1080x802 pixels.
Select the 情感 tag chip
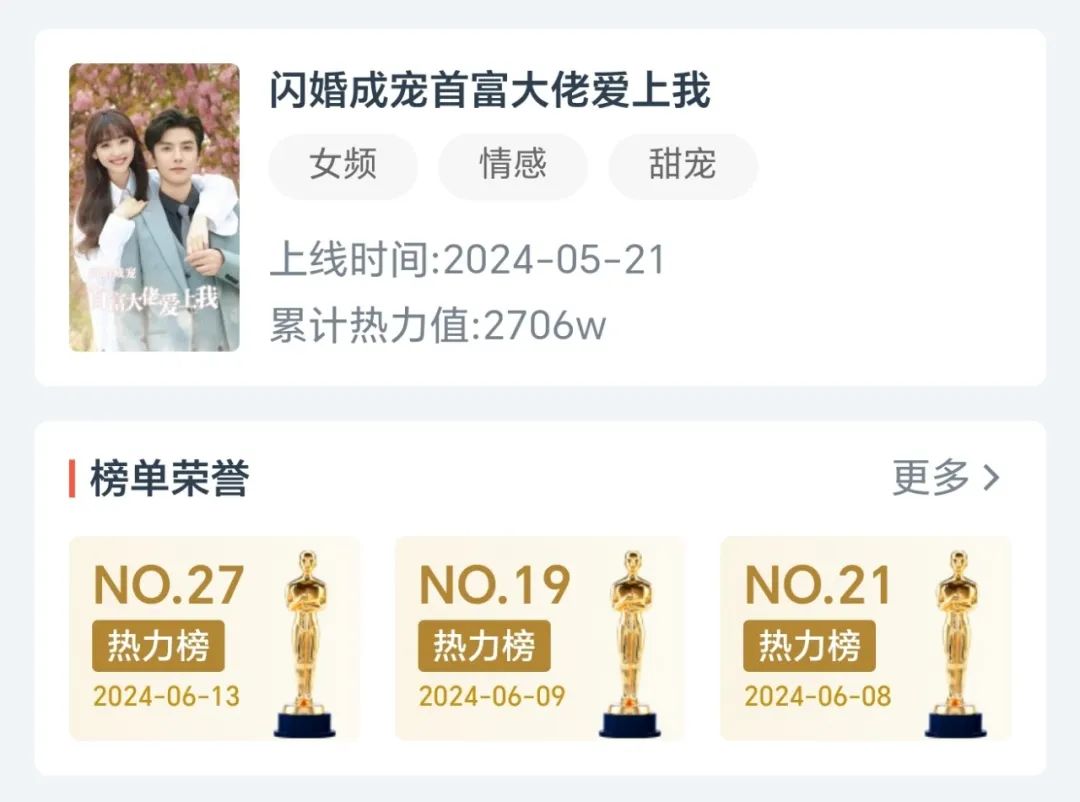click(x=512, y=165)
